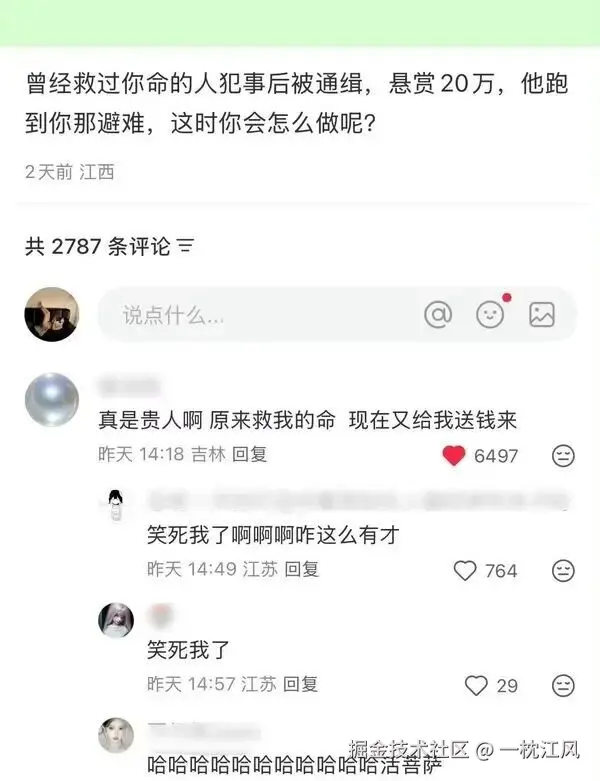Viewport: 600px width, 781px height.
Task: Dislike the comment with 6497 likes
Action: click(563, 456)
